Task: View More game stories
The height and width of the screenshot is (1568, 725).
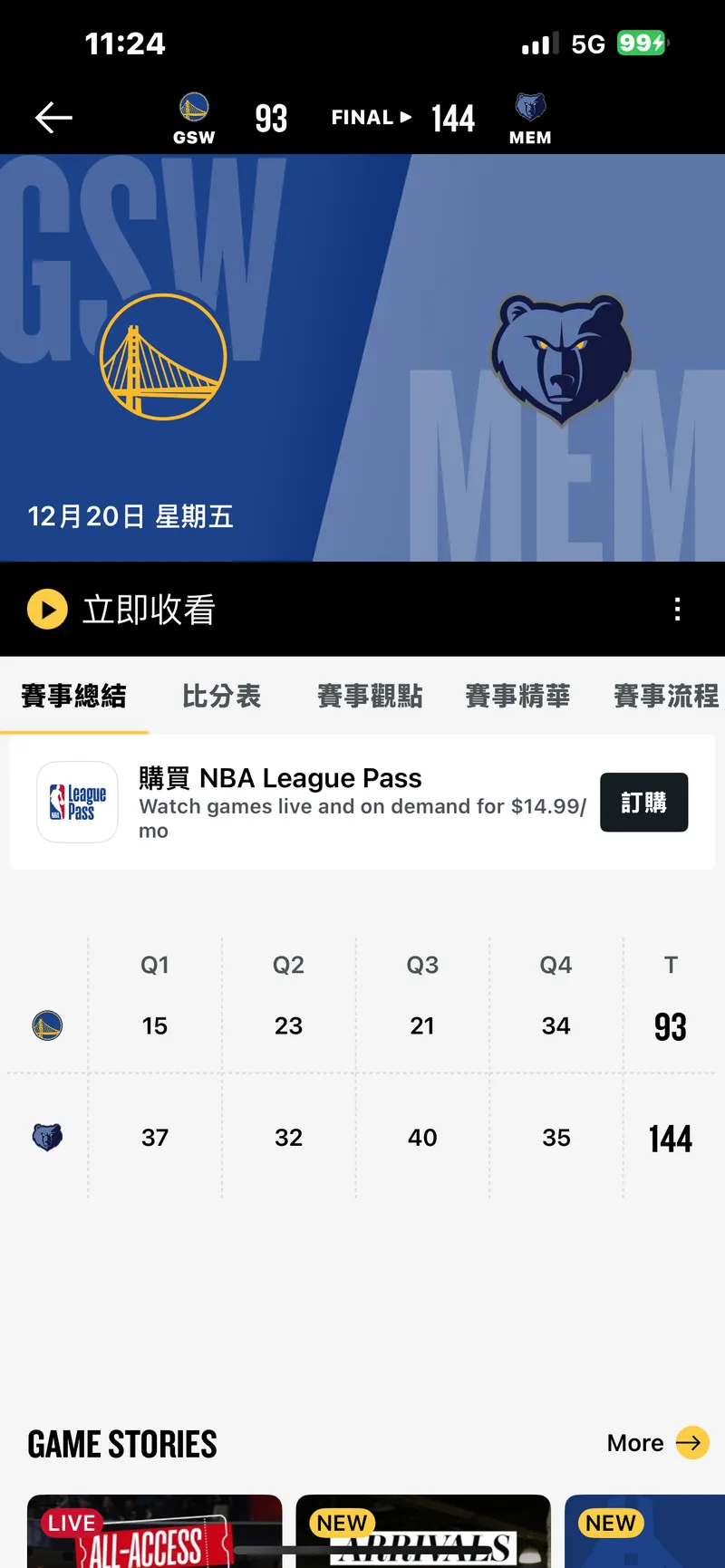Action: (x=657, y=1443)
